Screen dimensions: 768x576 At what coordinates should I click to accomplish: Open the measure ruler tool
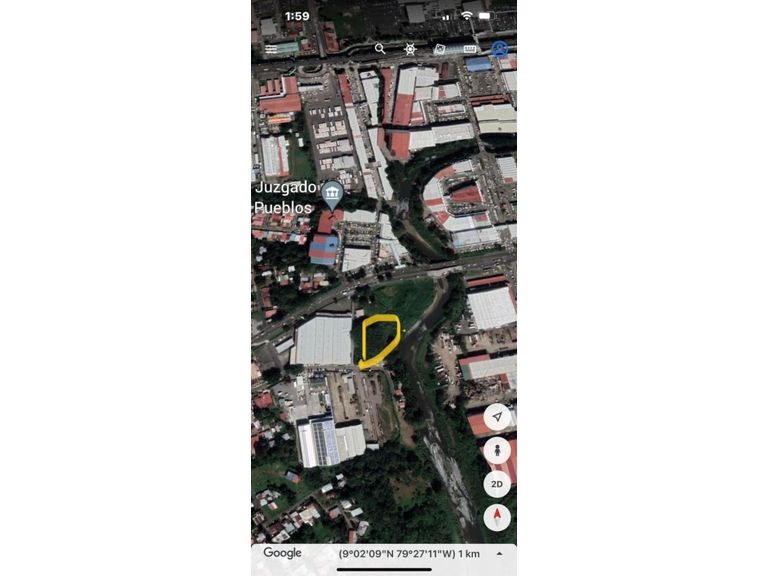click(468, 48)
